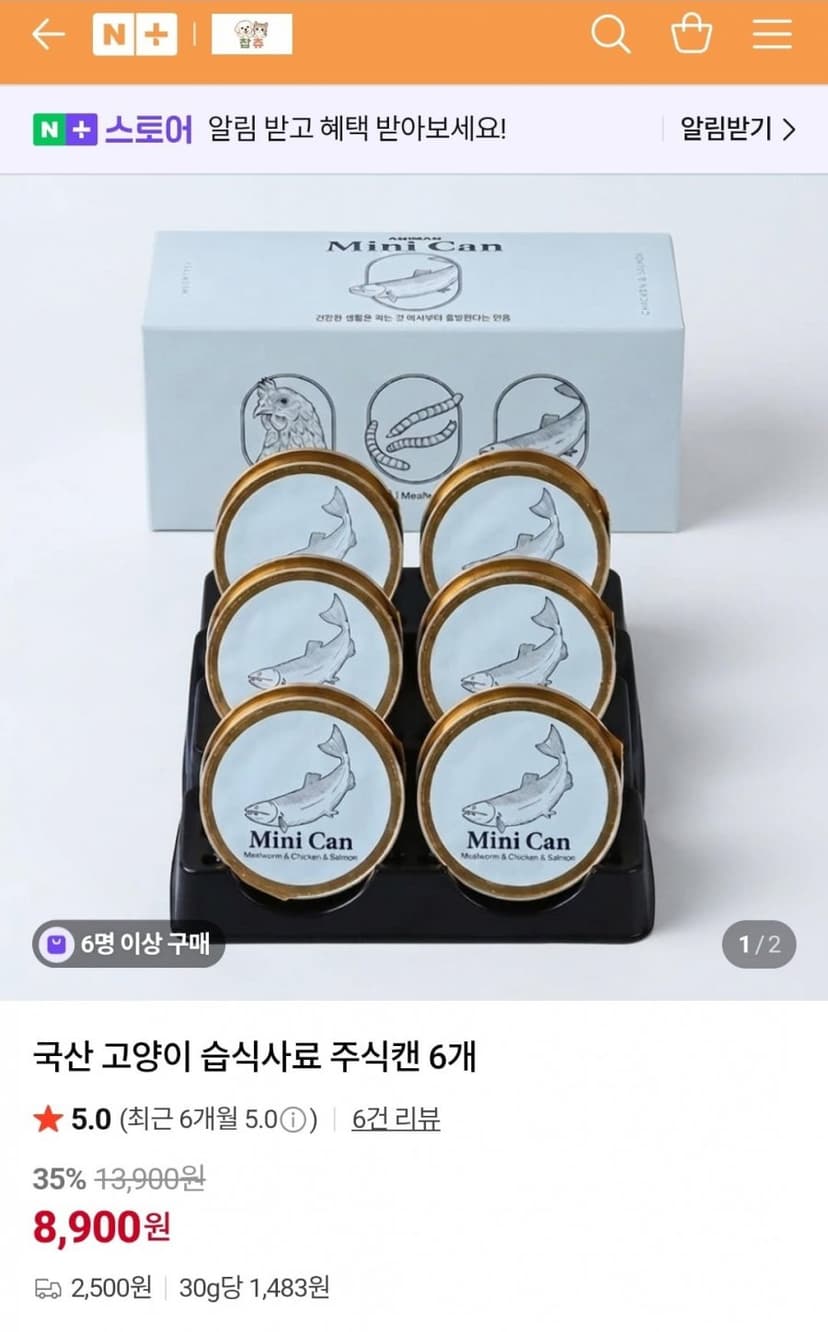
Task: Open the N+ store home logo
Action: coord(136,35)
